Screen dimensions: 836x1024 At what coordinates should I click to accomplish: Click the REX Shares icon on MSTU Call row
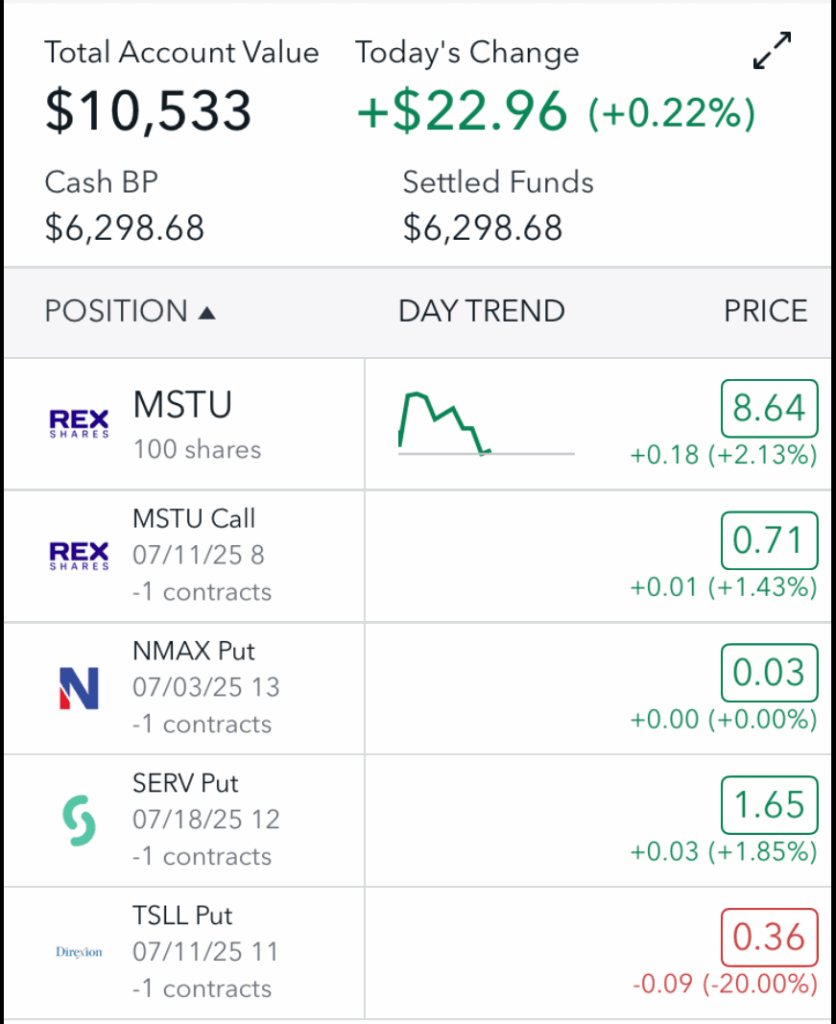pyautogui.click(x=78, y=555)
